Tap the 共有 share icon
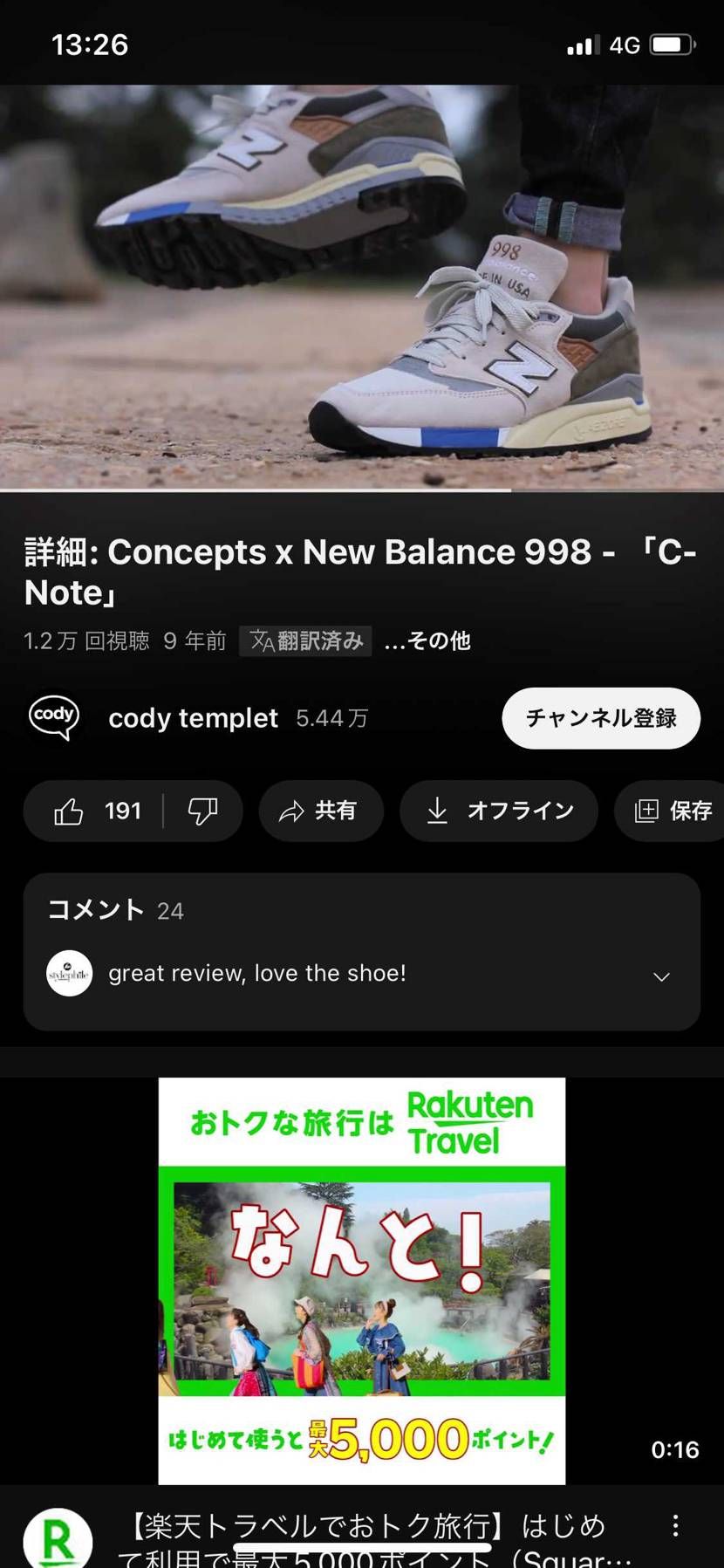 [291, 811]
